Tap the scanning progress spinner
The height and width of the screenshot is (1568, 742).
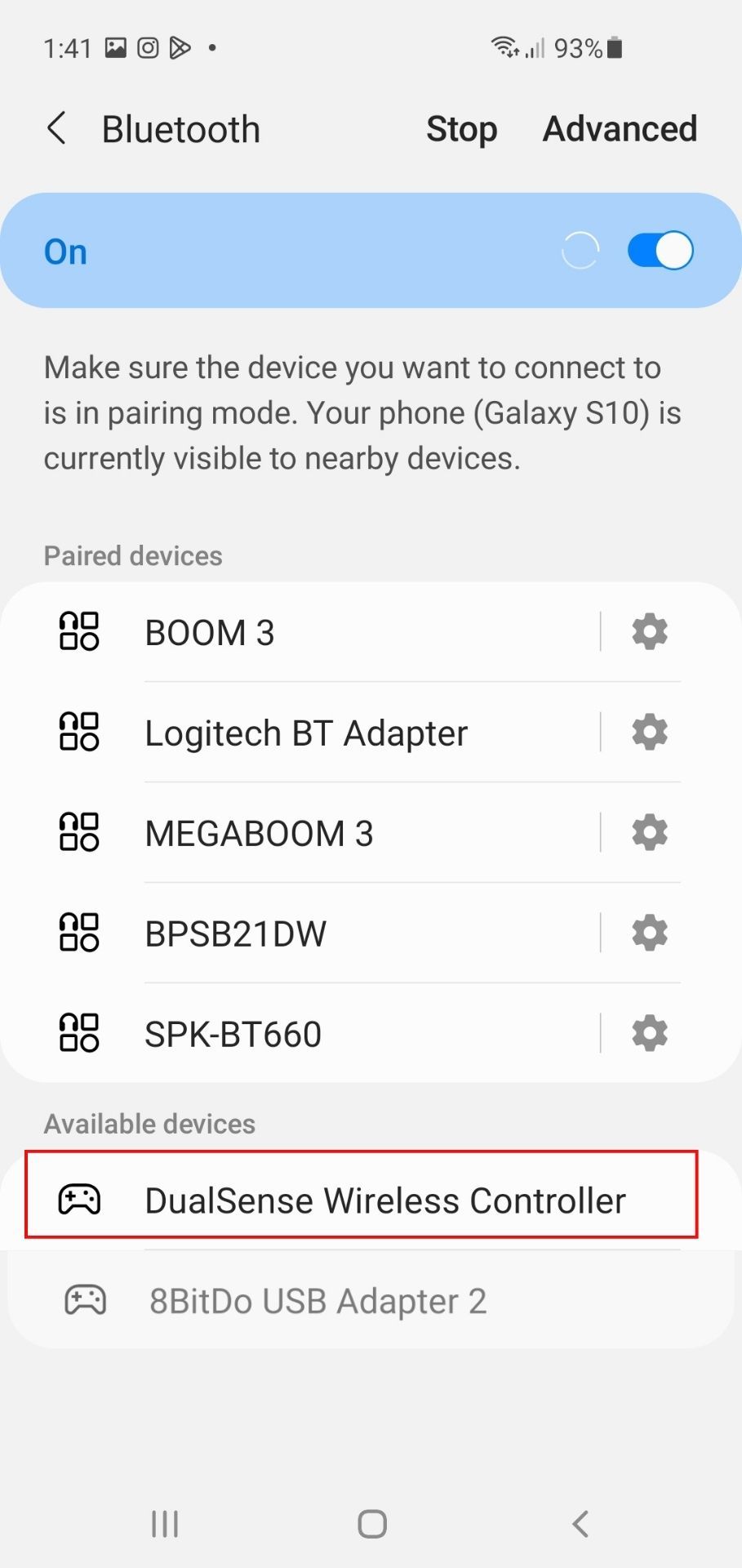[580, 250]
